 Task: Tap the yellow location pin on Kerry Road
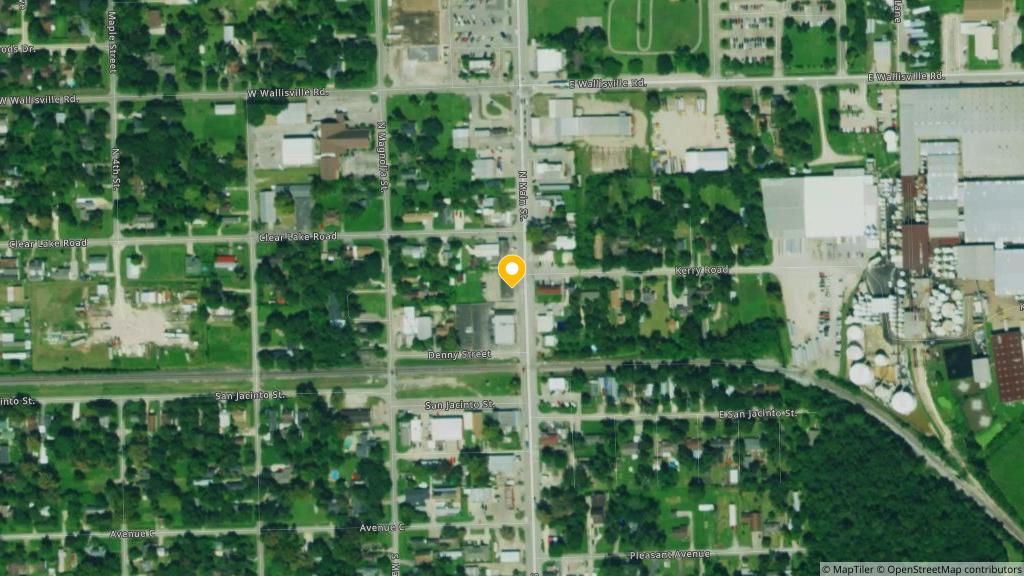point(512,269)
